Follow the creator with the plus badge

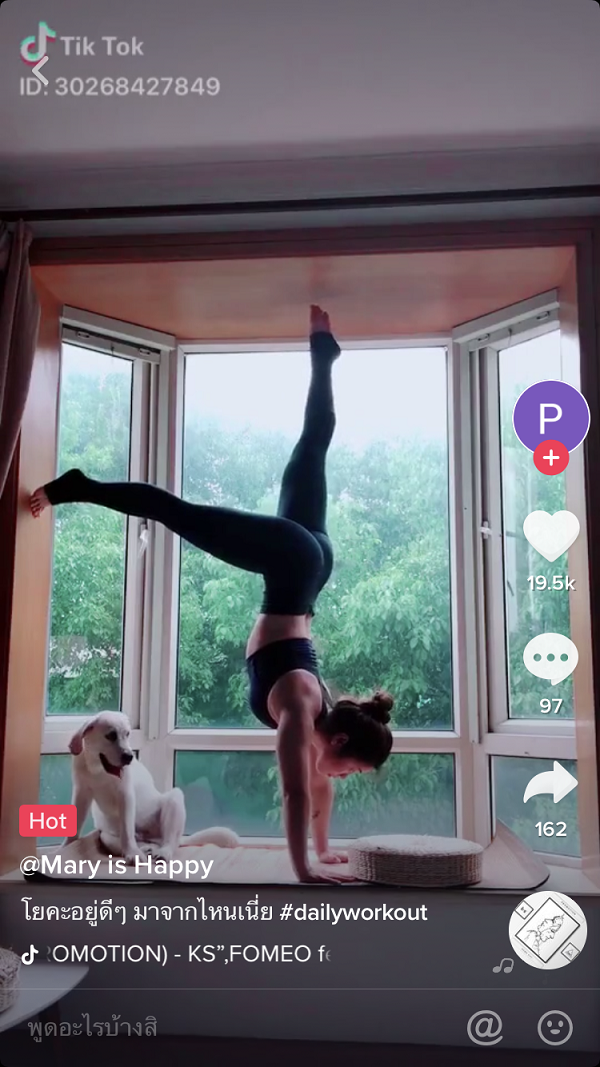551,457
